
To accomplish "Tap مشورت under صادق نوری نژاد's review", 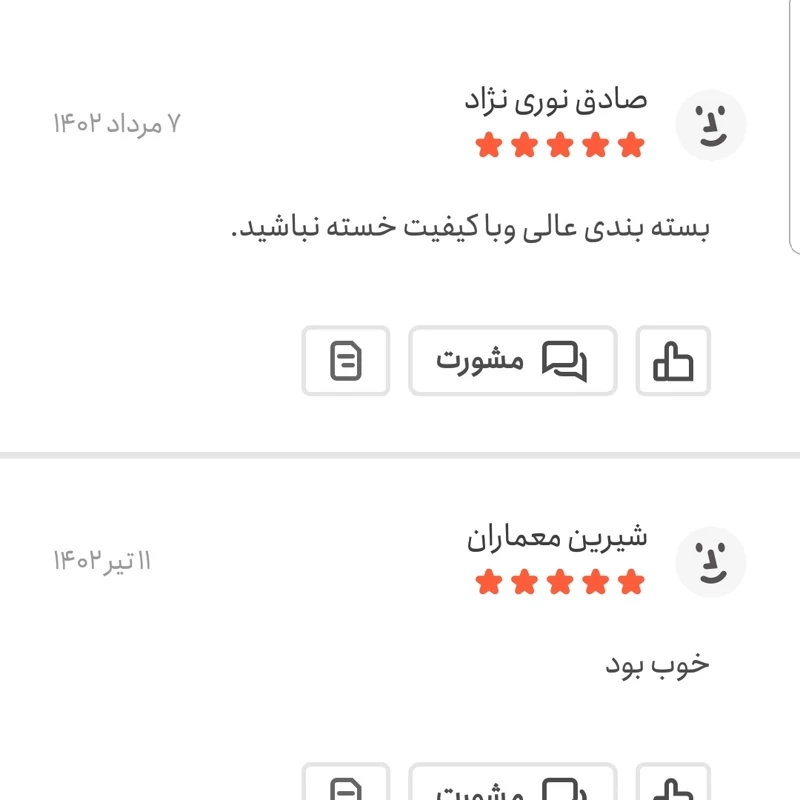I will (x=512, y=360).
